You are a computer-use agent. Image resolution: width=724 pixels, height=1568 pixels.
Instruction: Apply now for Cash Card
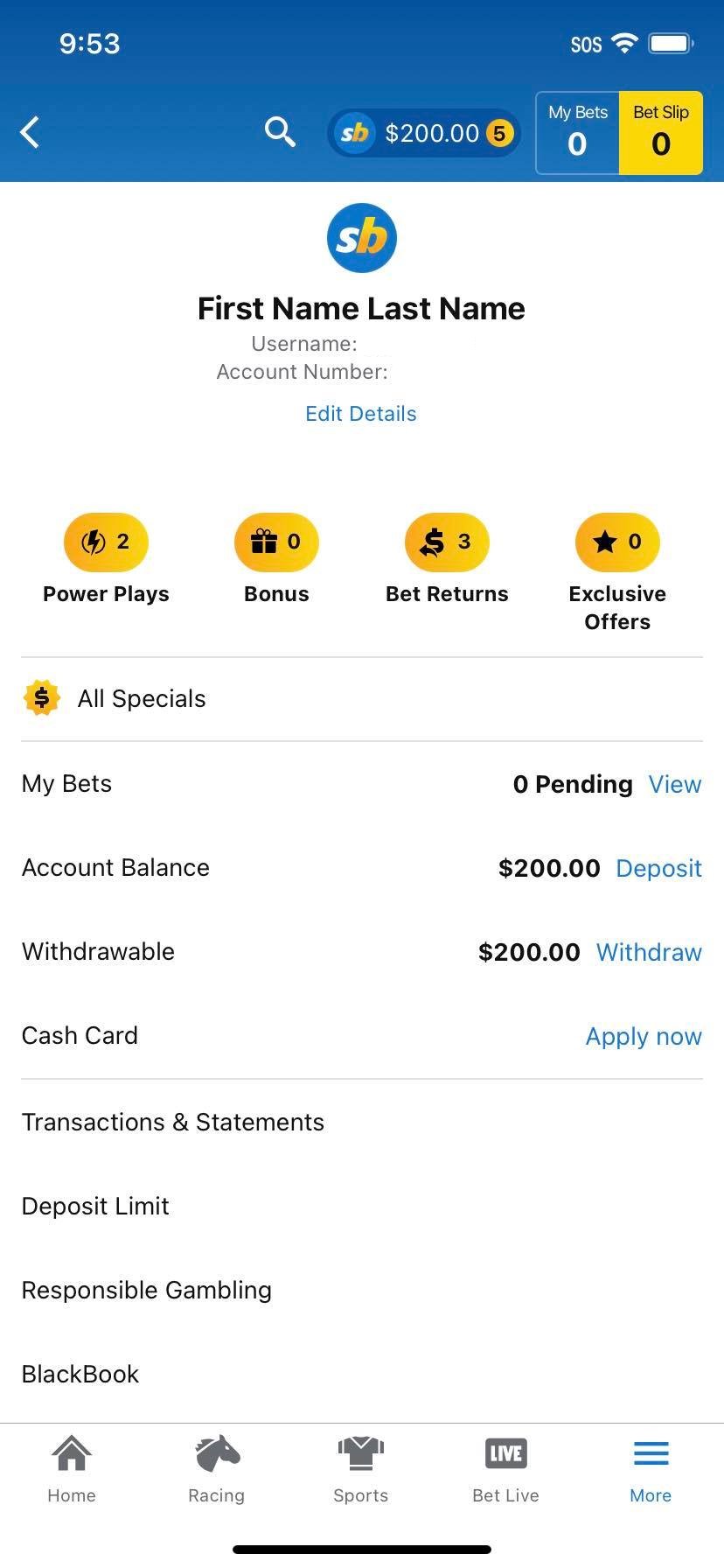coord(644,1036)
